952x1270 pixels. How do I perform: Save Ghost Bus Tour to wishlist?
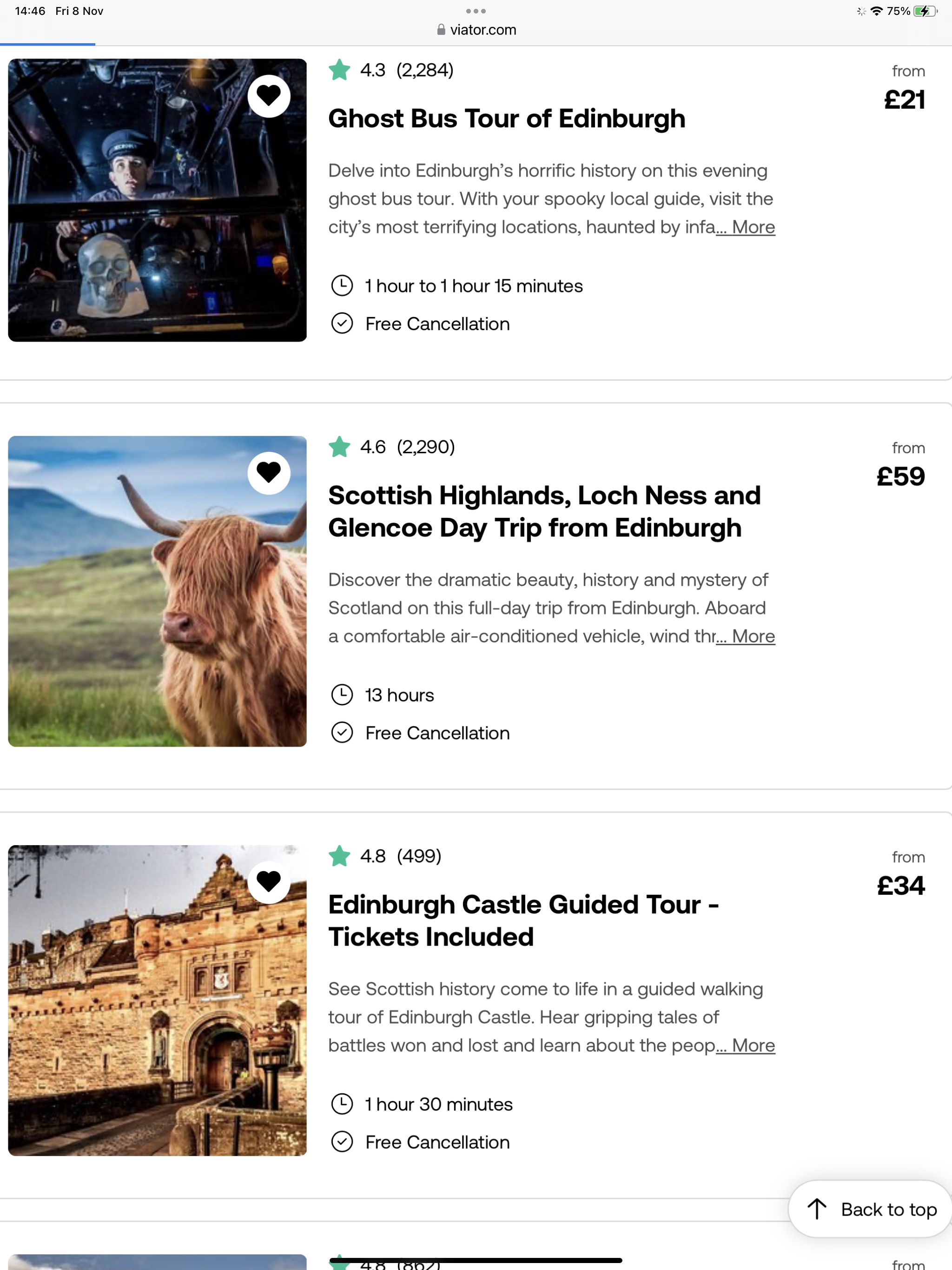pos(269,96)
